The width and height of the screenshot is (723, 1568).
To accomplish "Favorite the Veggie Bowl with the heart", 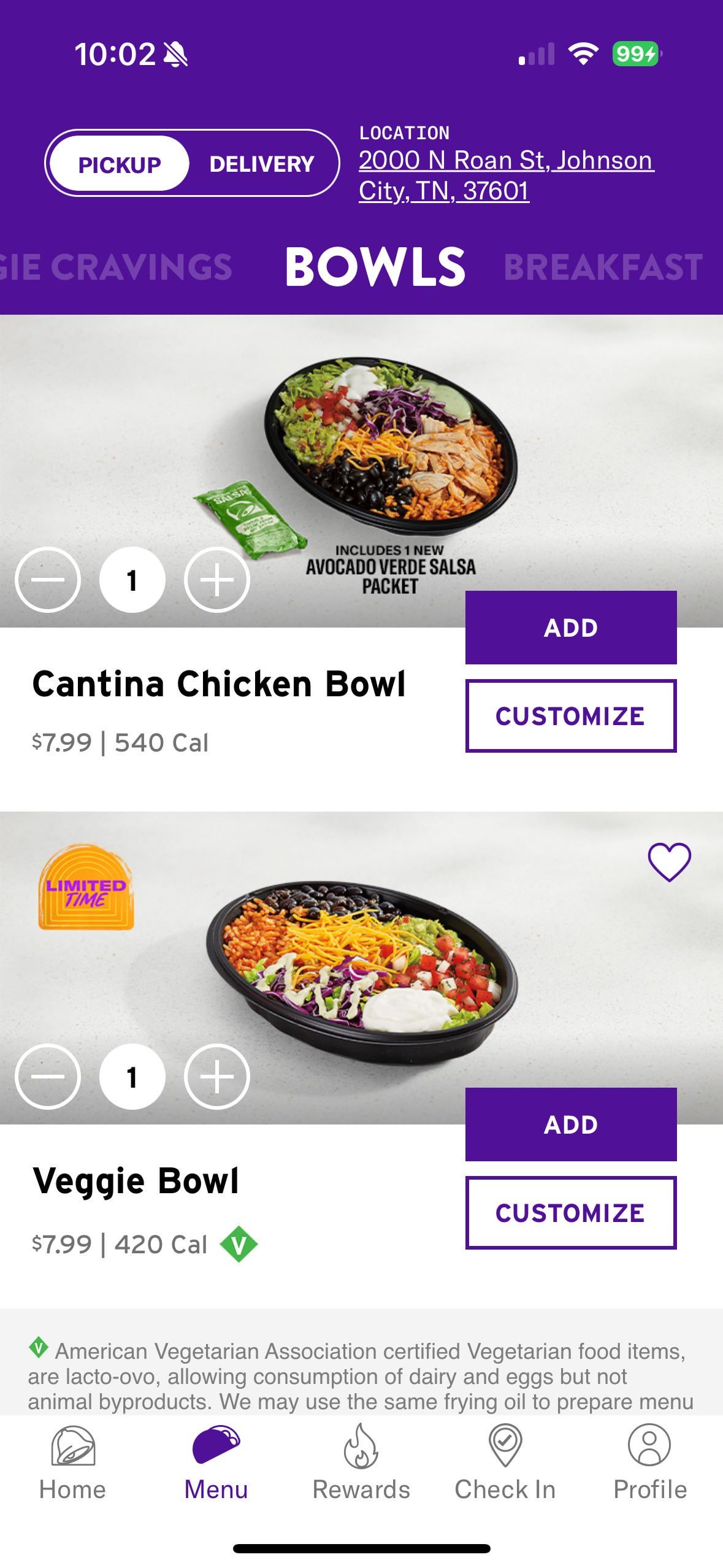I will point(669,862).
